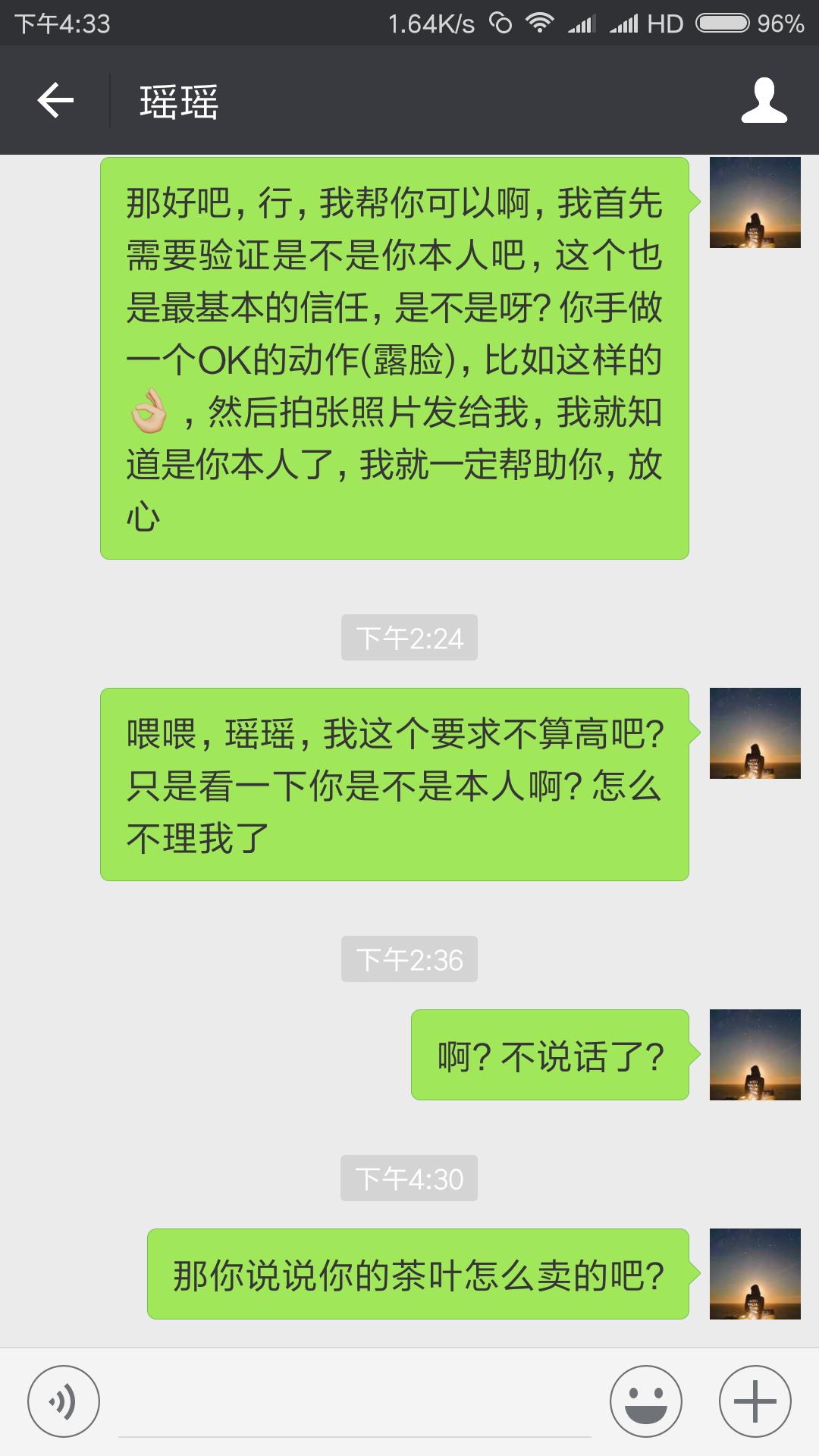819x1456 pixels.
Task: Tap the timestamp 下午2:36
Action: pos(408,959)
